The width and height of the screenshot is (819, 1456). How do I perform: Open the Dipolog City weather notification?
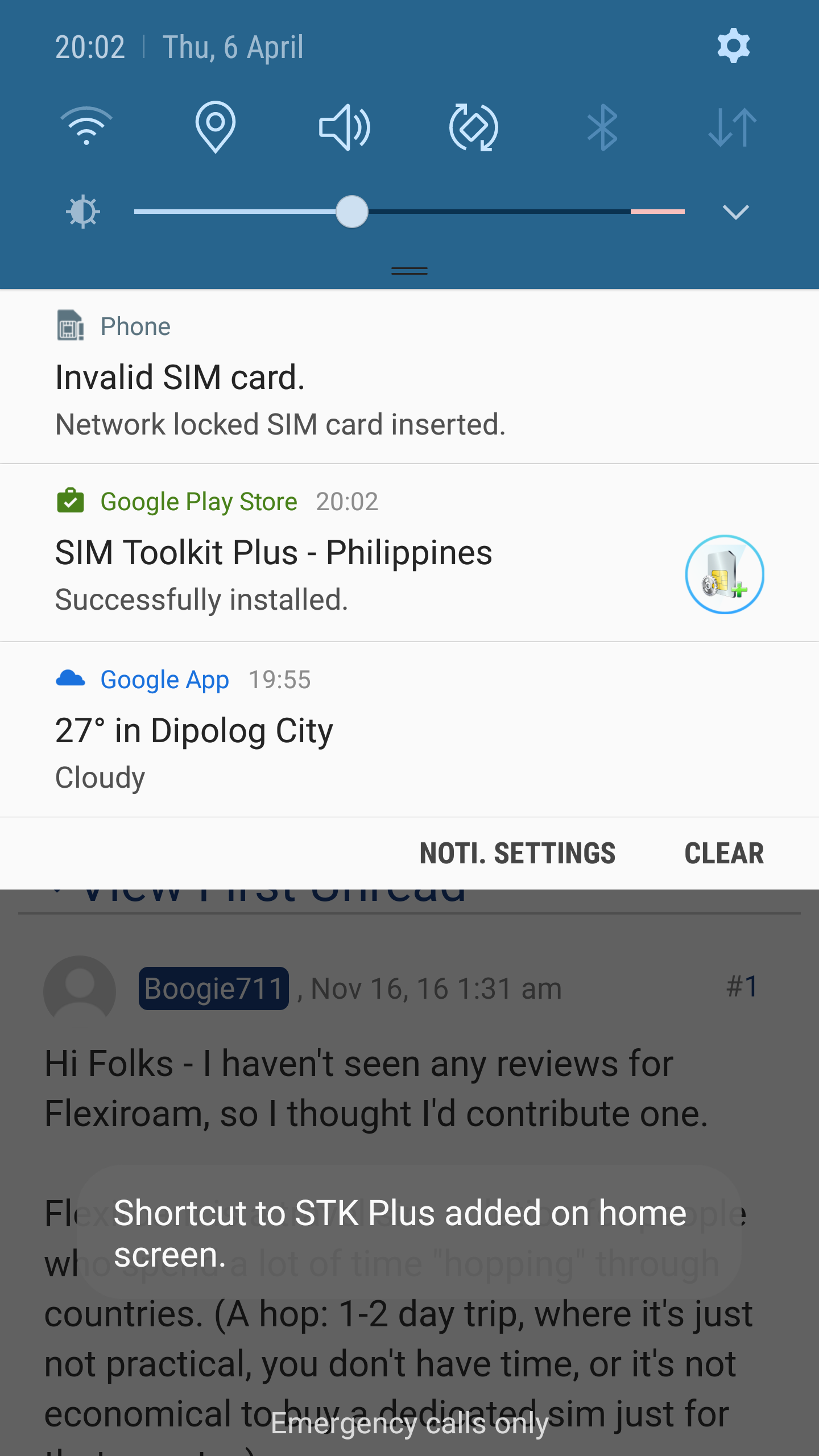click(x=409, y=730)
